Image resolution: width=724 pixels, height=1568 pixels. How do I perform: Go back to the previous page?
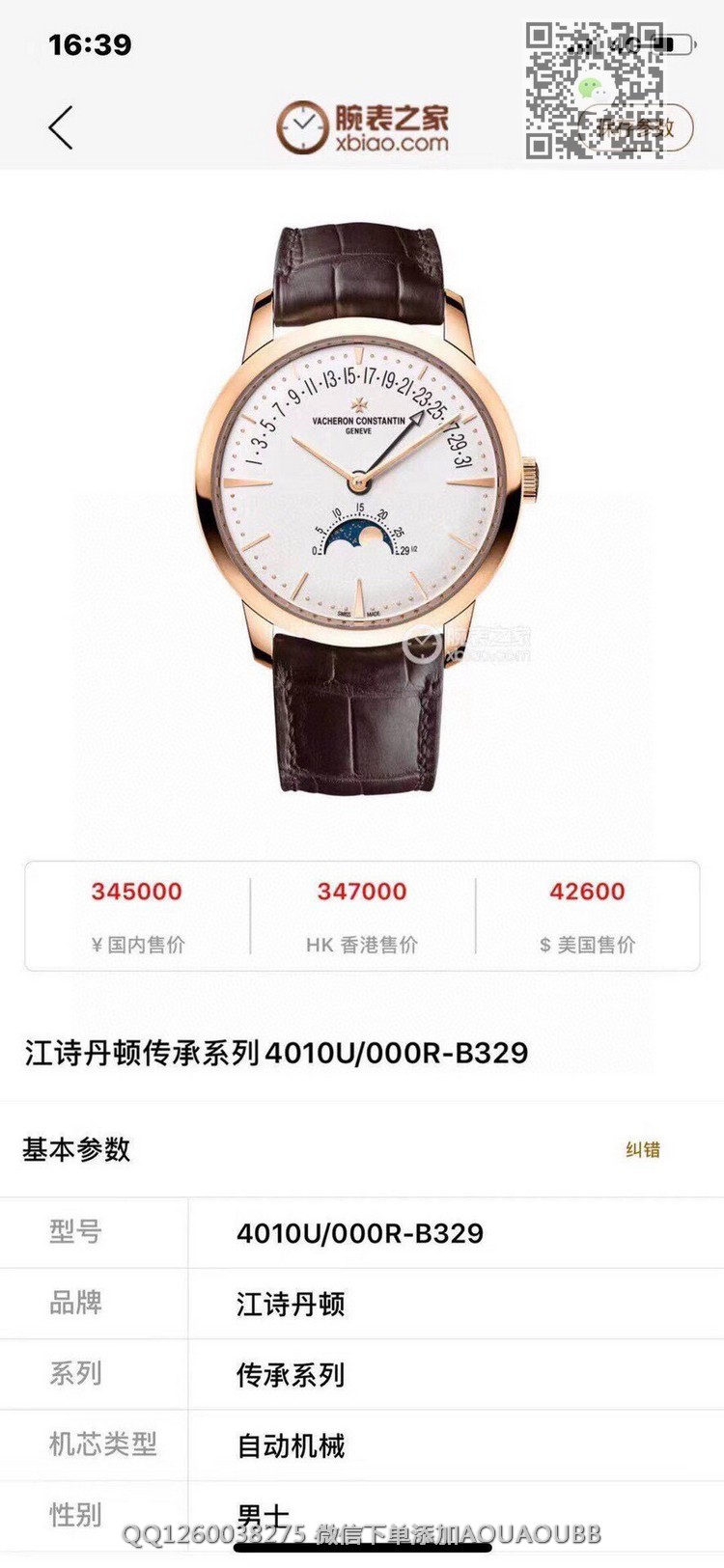(x=61, y=128)
